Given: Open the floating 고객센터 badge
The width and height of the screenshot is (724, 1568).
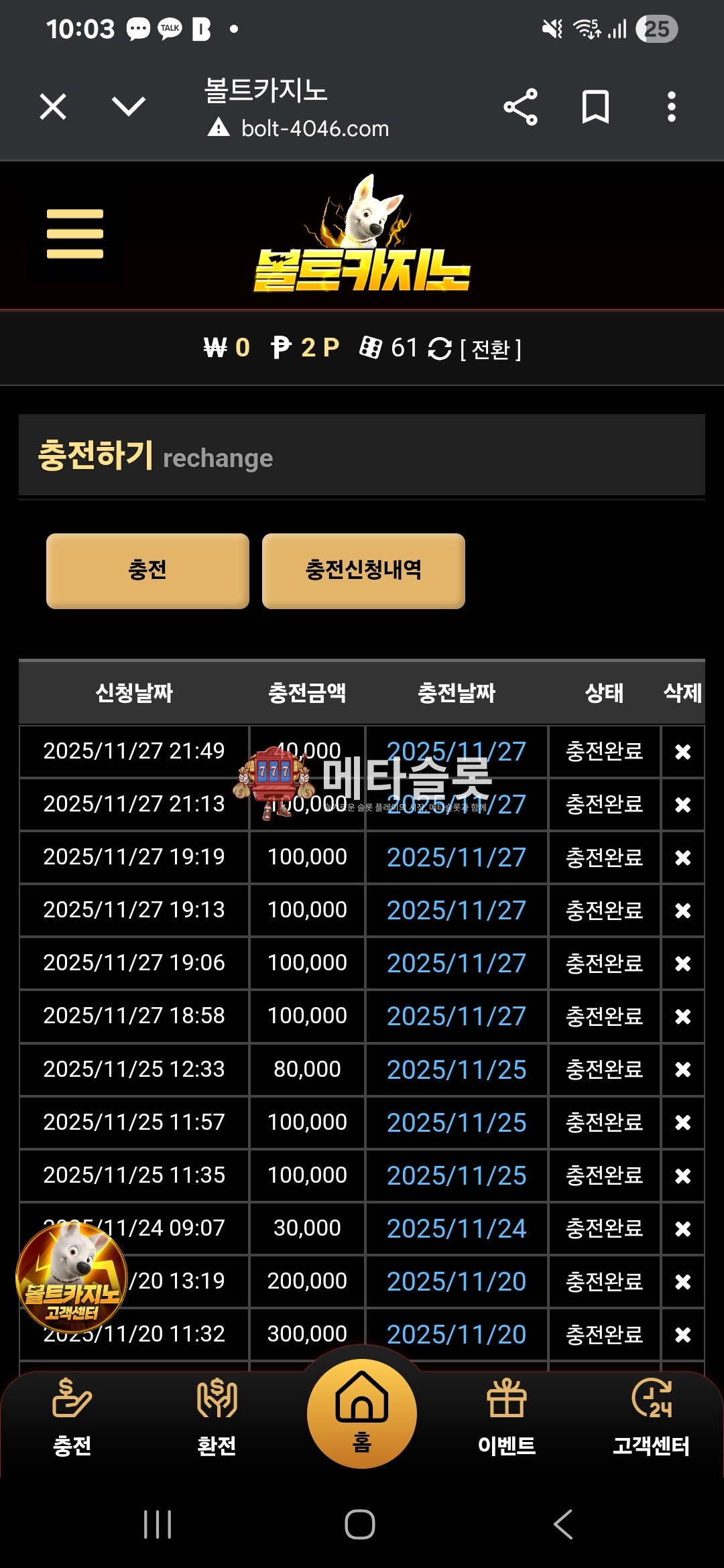Looking at the screenshot, I should tap(72, 1277).
